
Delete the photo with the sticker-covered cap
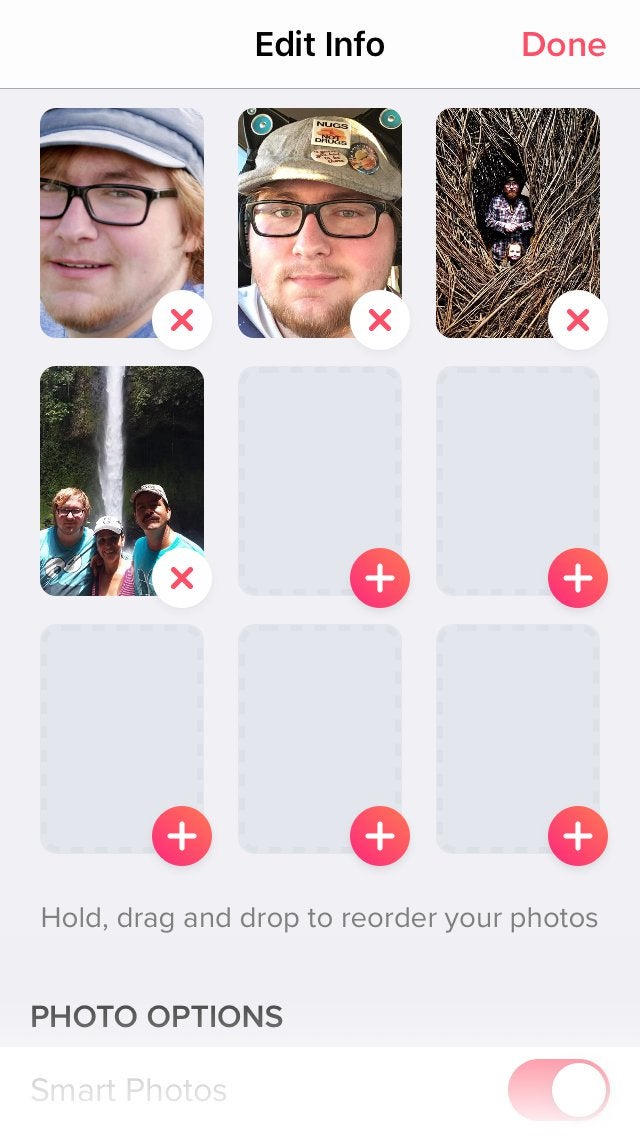tap(380, 320)
